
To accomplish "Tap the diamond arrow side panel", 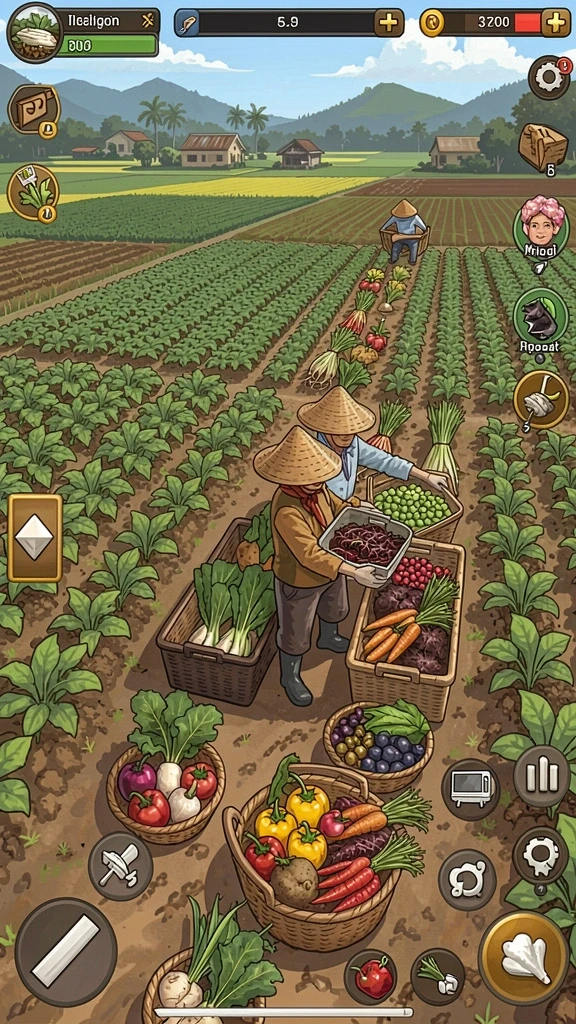I will [x=35, y=537].
